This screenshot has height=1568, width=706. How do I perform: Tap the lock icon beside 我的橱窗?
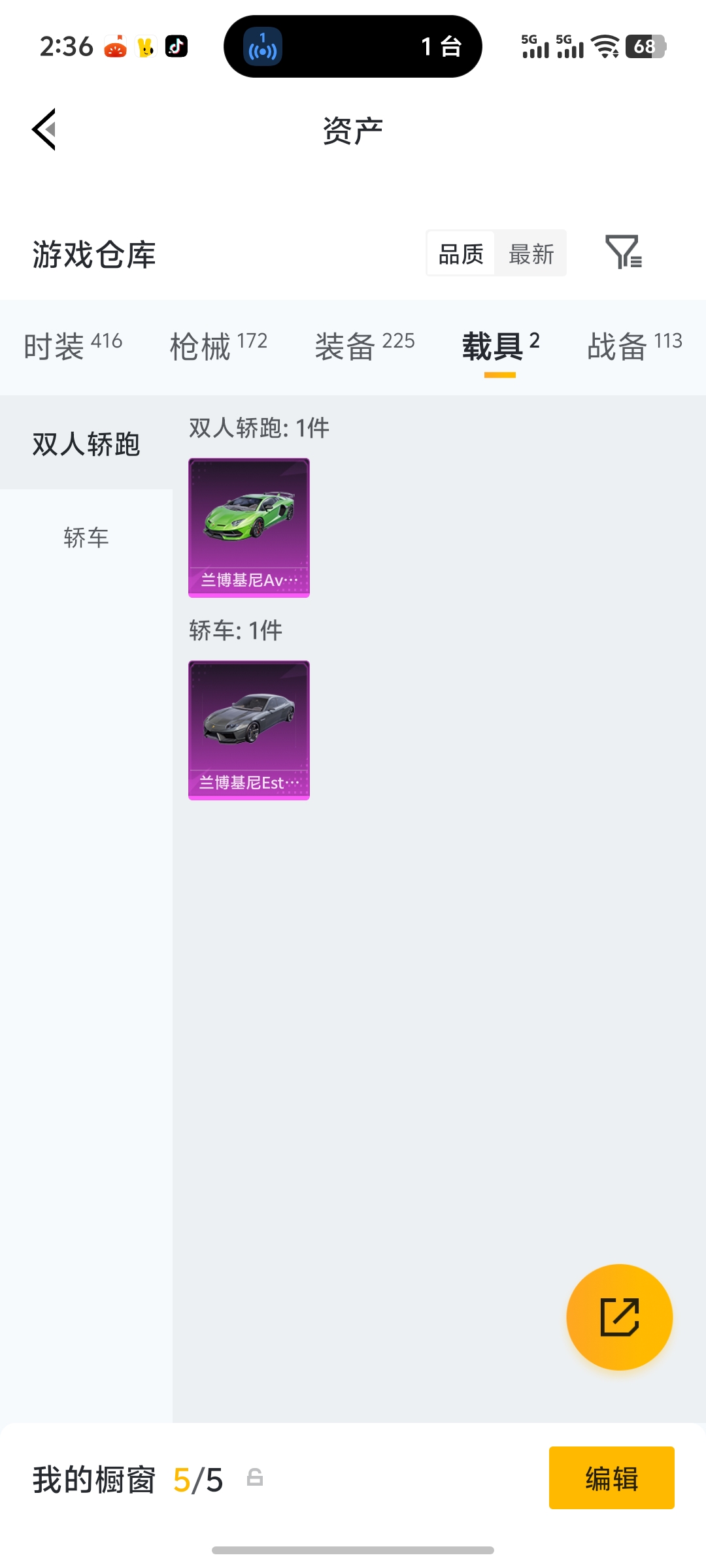pyautogui.click(x=255, y=1481)
